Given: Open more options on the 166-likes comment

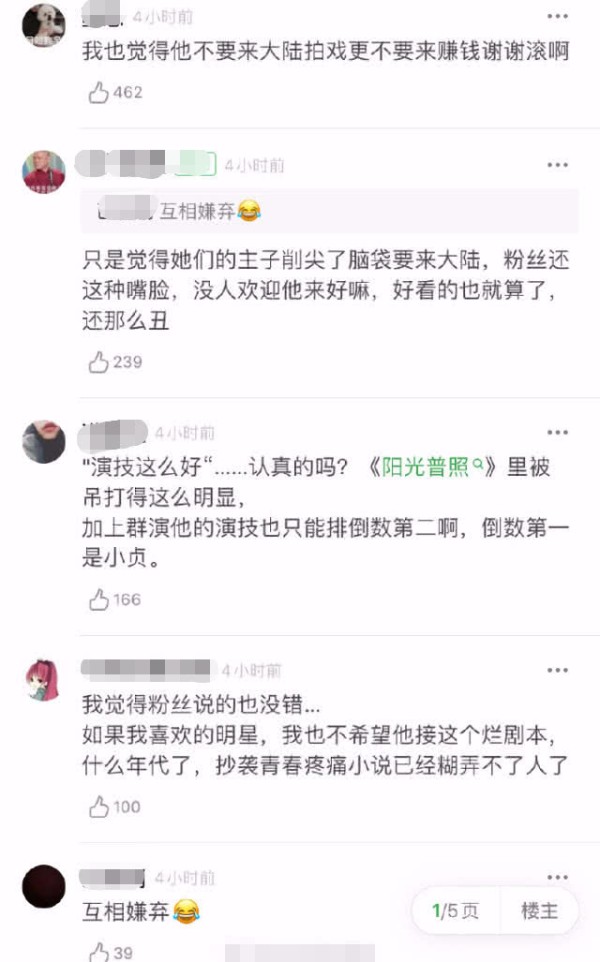Looking at the screenshot, I should [557, 433].
